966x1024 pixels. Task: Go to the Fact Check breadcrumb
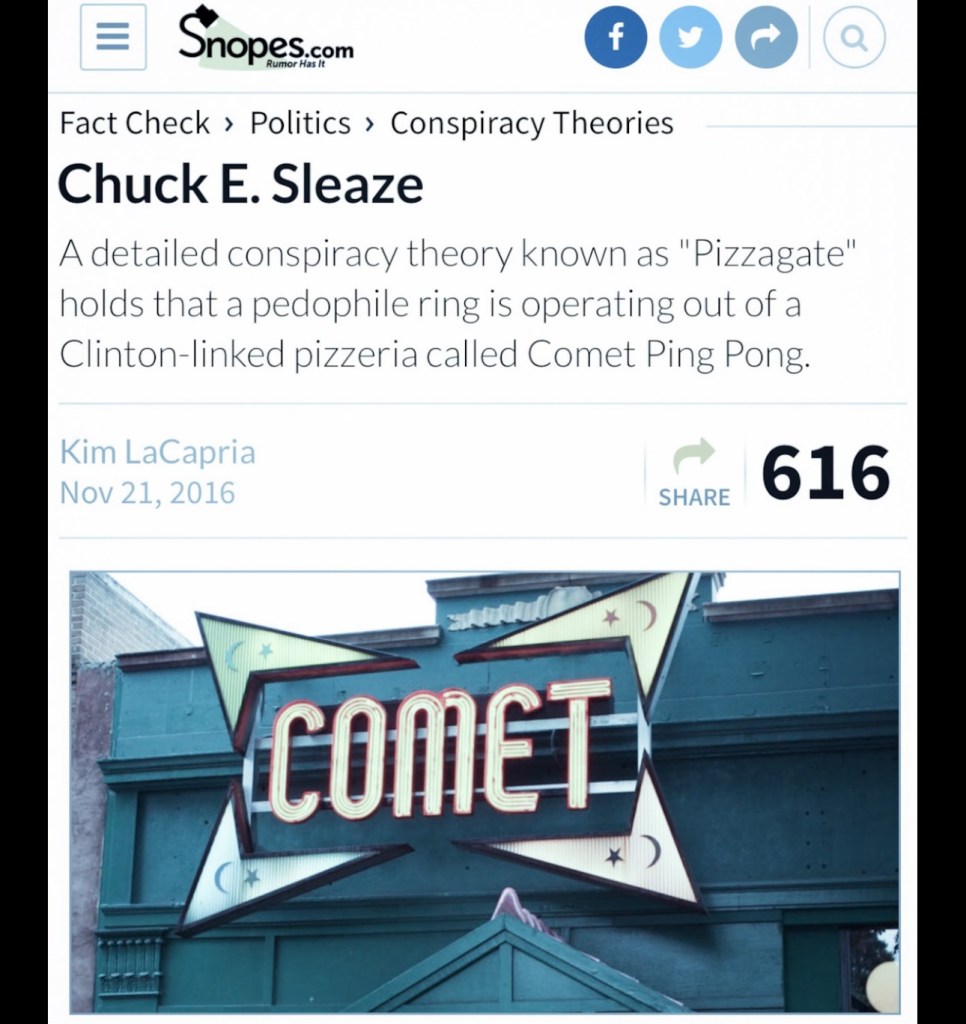tap(135, 123)
